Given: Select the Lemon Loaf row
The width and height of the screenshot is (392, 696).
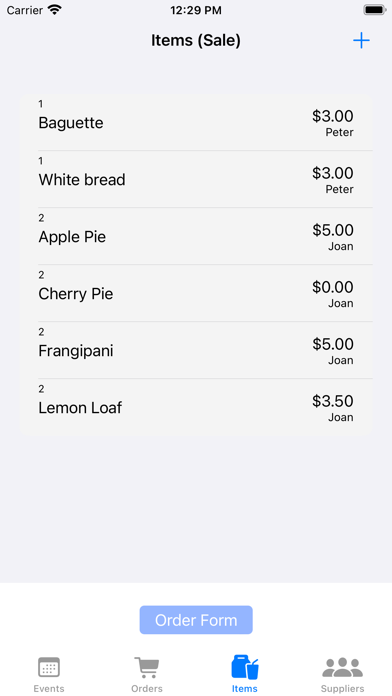Looking at the screenshot, I should coord(196,407).
